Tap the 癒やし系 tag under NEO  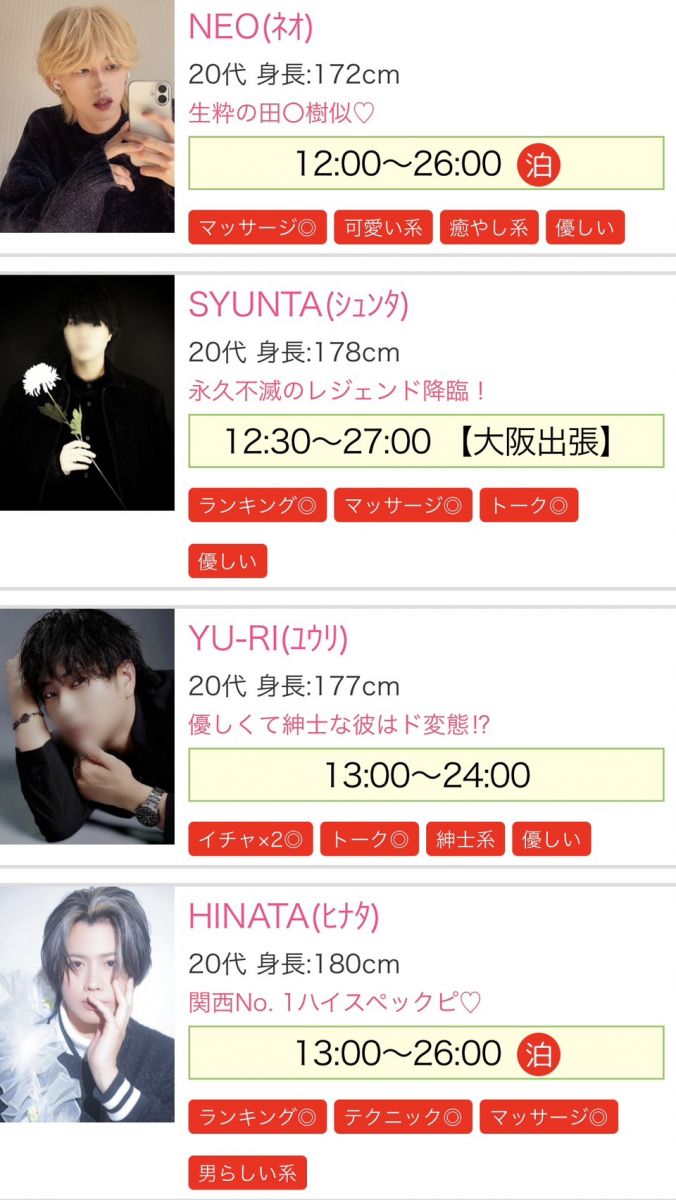coord(489,228)
